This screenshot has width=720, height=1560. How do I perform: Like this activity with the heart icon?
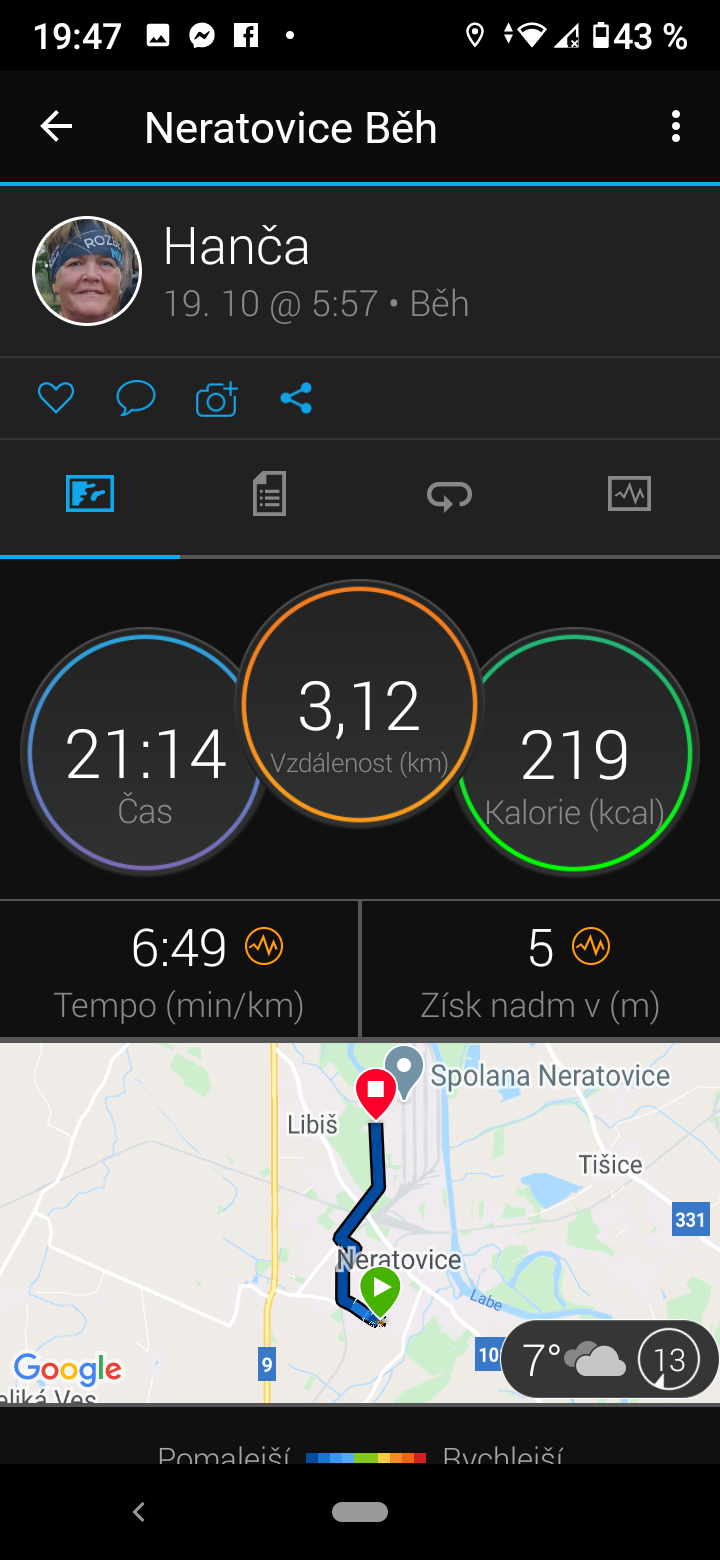(x=56, y=399)
